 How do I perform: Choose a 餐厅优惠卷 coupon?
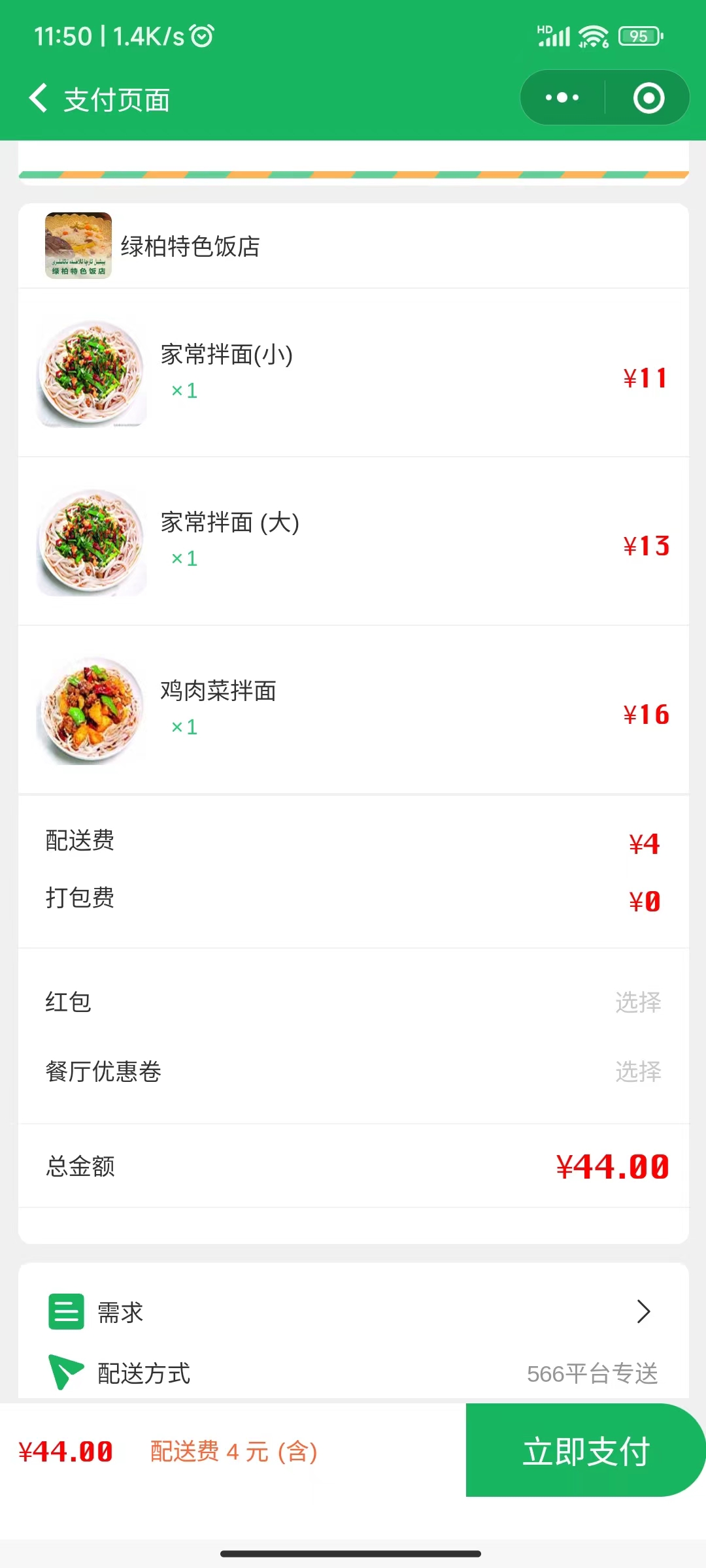pos(637,1071)
